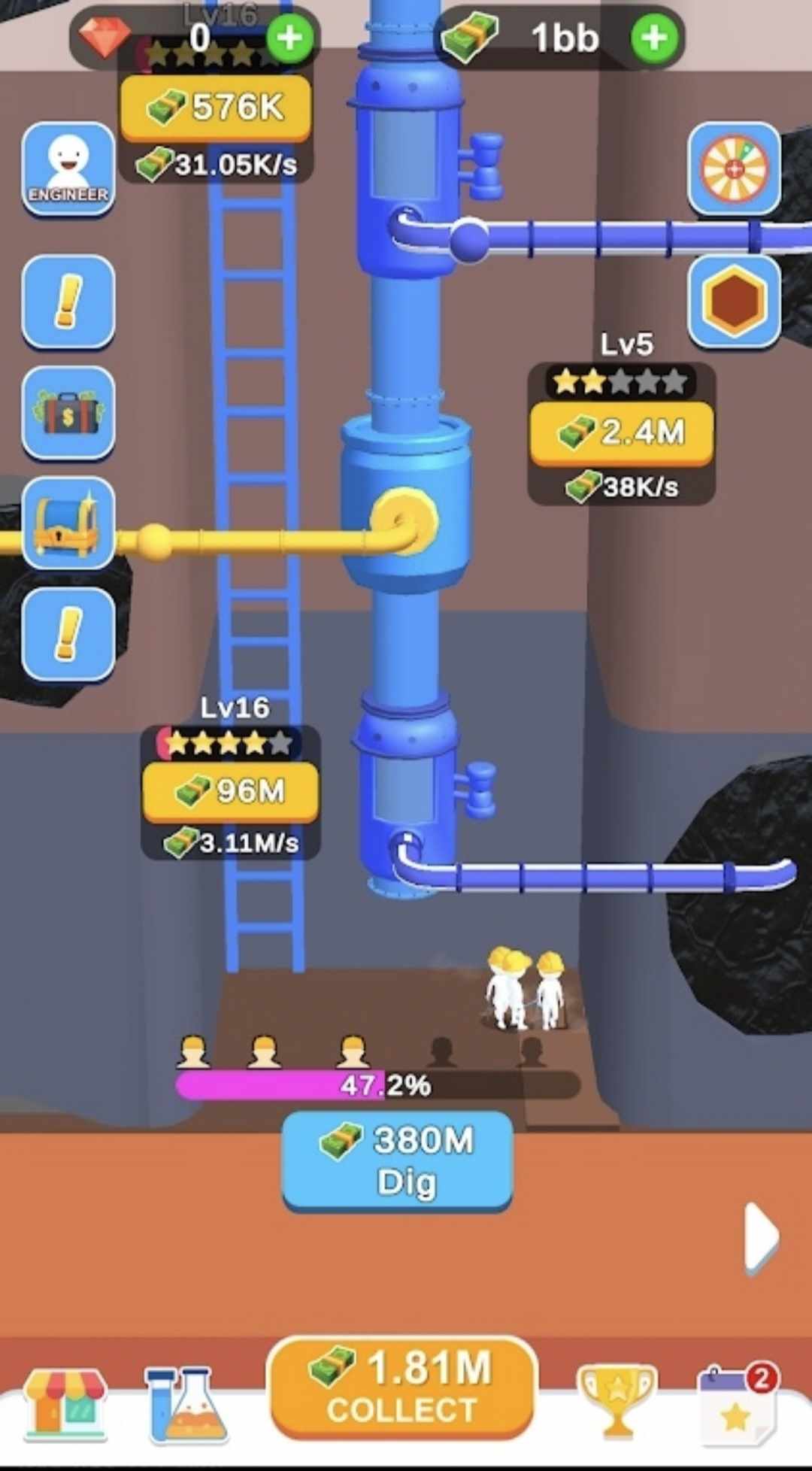Open the lower exclamation mark alert
The width and height of the screenshot is (812, 1471).
pyautogui.click(x=68, y=633)
